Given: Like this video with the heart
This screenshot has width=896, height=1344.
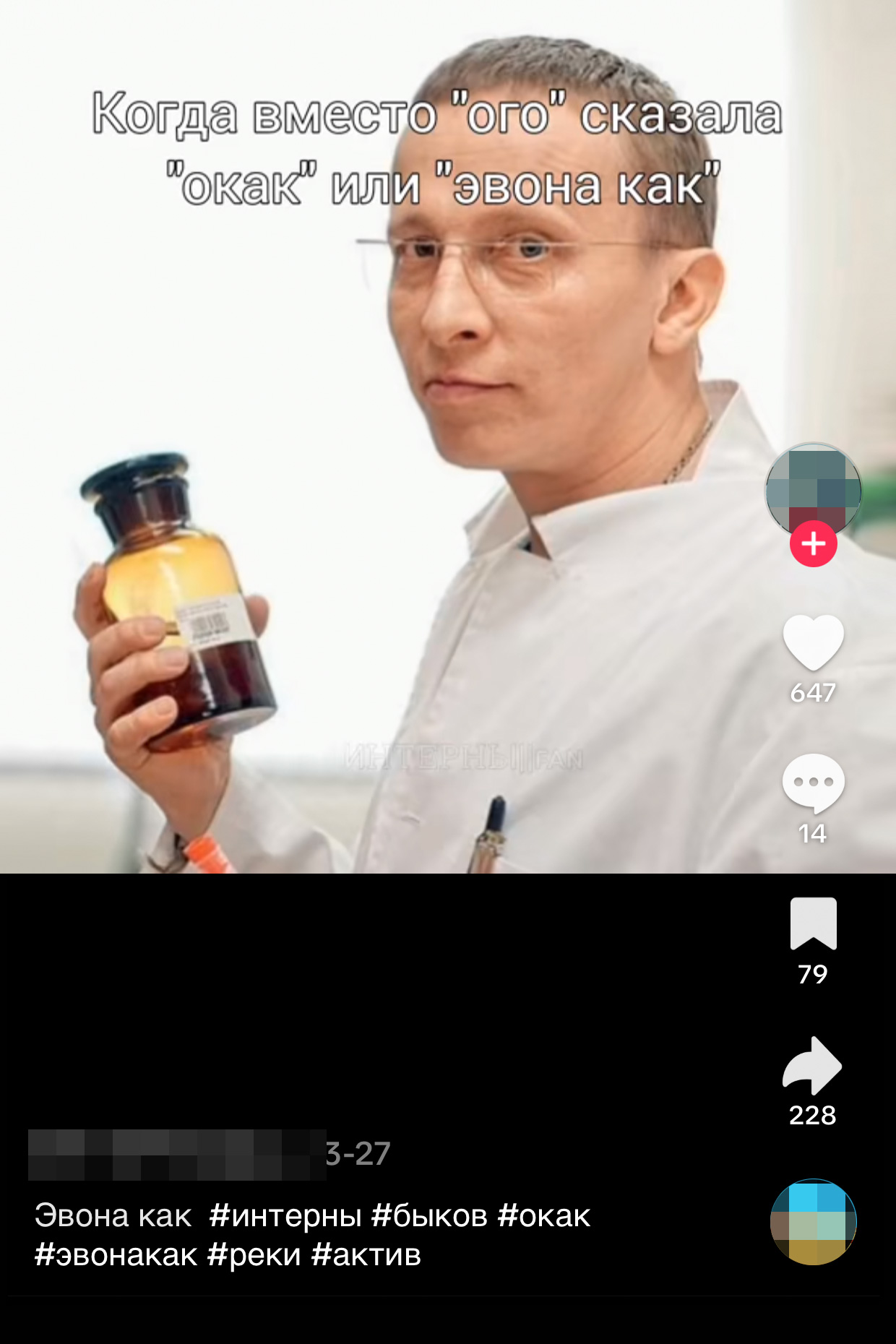Looking at the screenshot, I should pos(813,642).
